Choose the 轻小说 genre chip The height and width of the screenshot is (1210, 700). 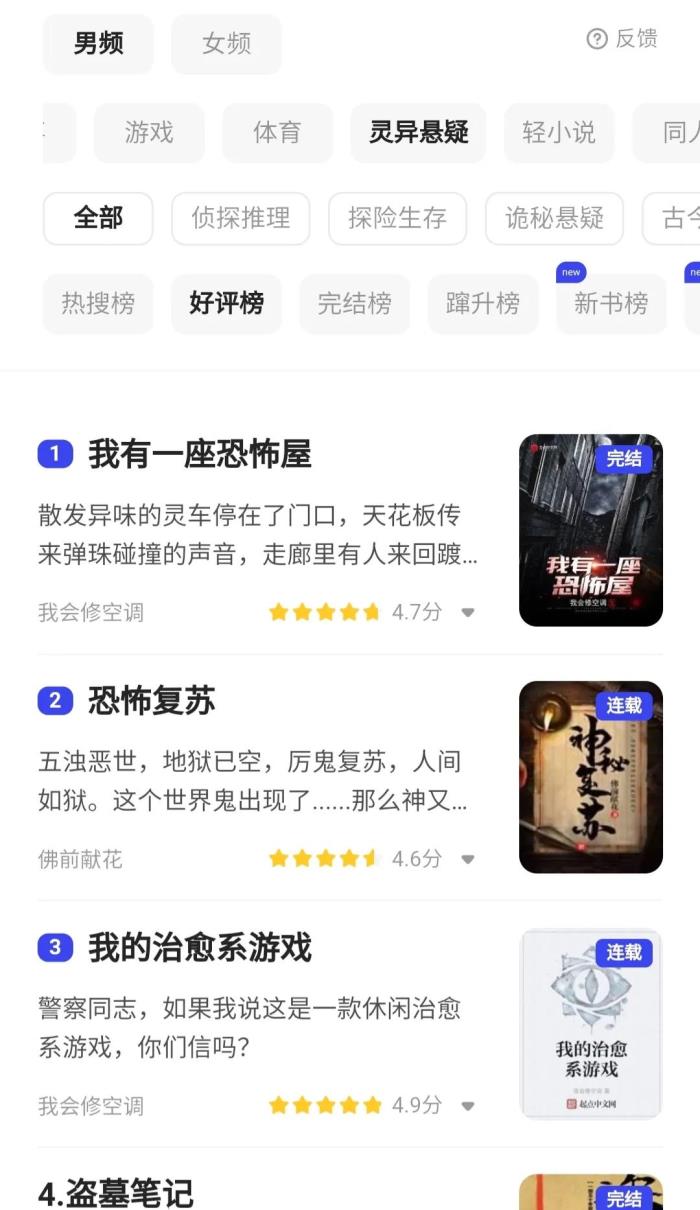558,132
